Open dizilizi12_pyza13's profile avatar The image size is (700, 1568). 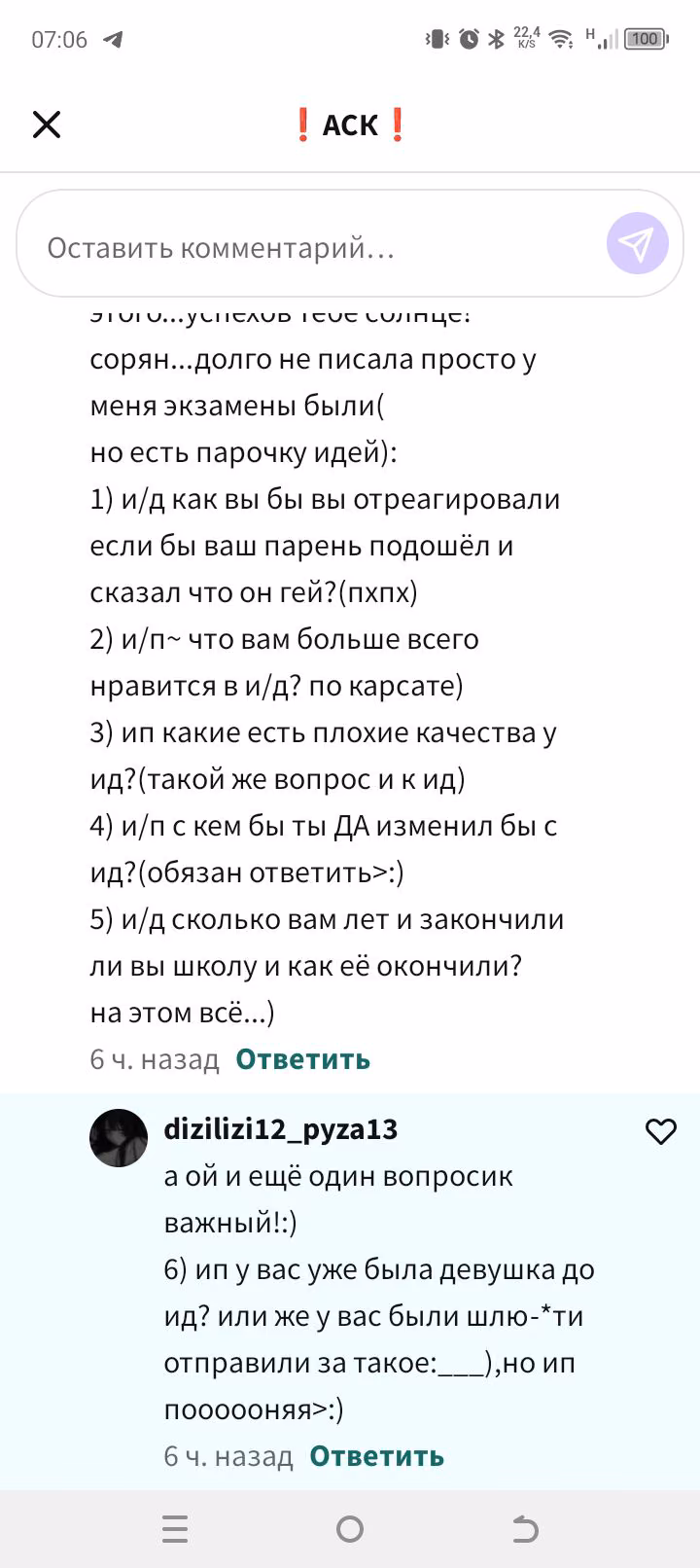tap(119, 1137)
